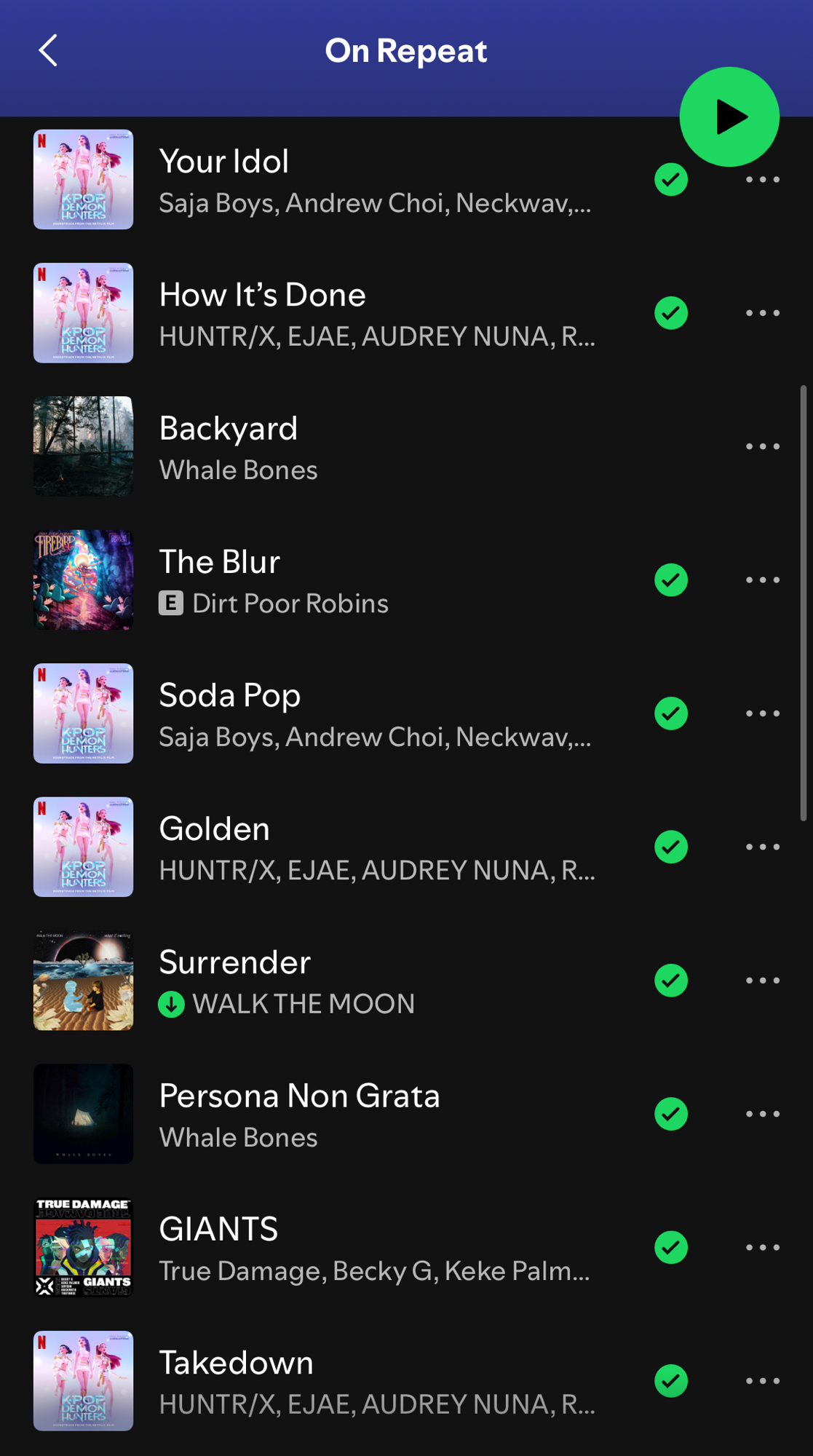Tap the saved checkmark beside Golden

pos(670,847)
